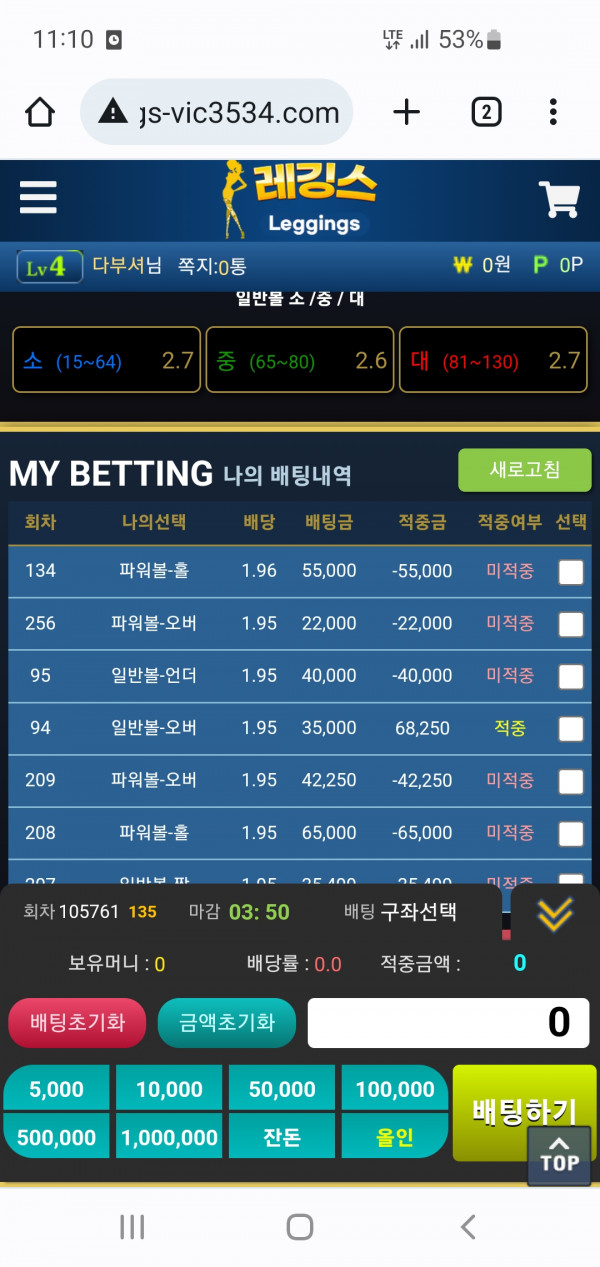
Task: Check the box for round 134
Action: [x=570, y=572]
